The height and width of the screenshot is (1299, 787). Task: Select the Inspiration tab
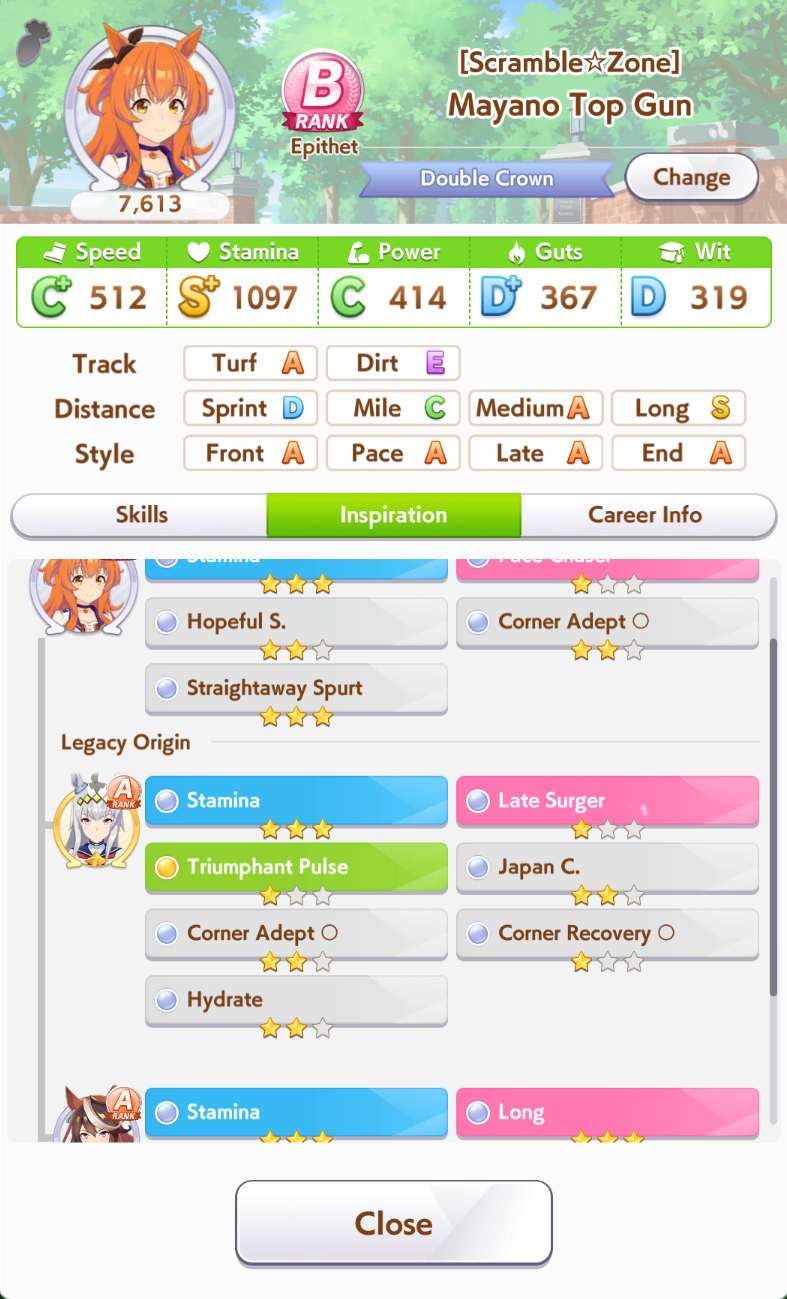393,515
